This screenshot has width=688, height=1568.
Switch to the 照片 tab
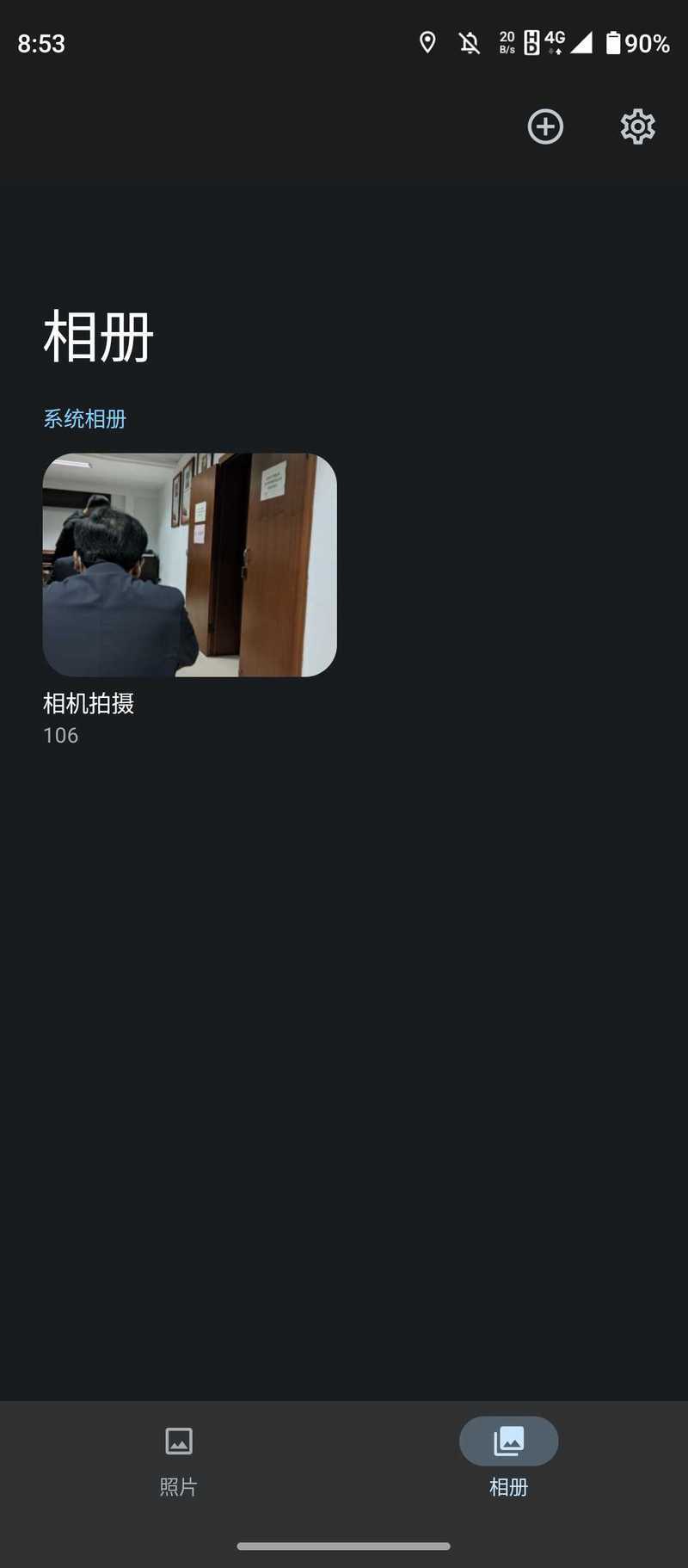pos(179,1461)
